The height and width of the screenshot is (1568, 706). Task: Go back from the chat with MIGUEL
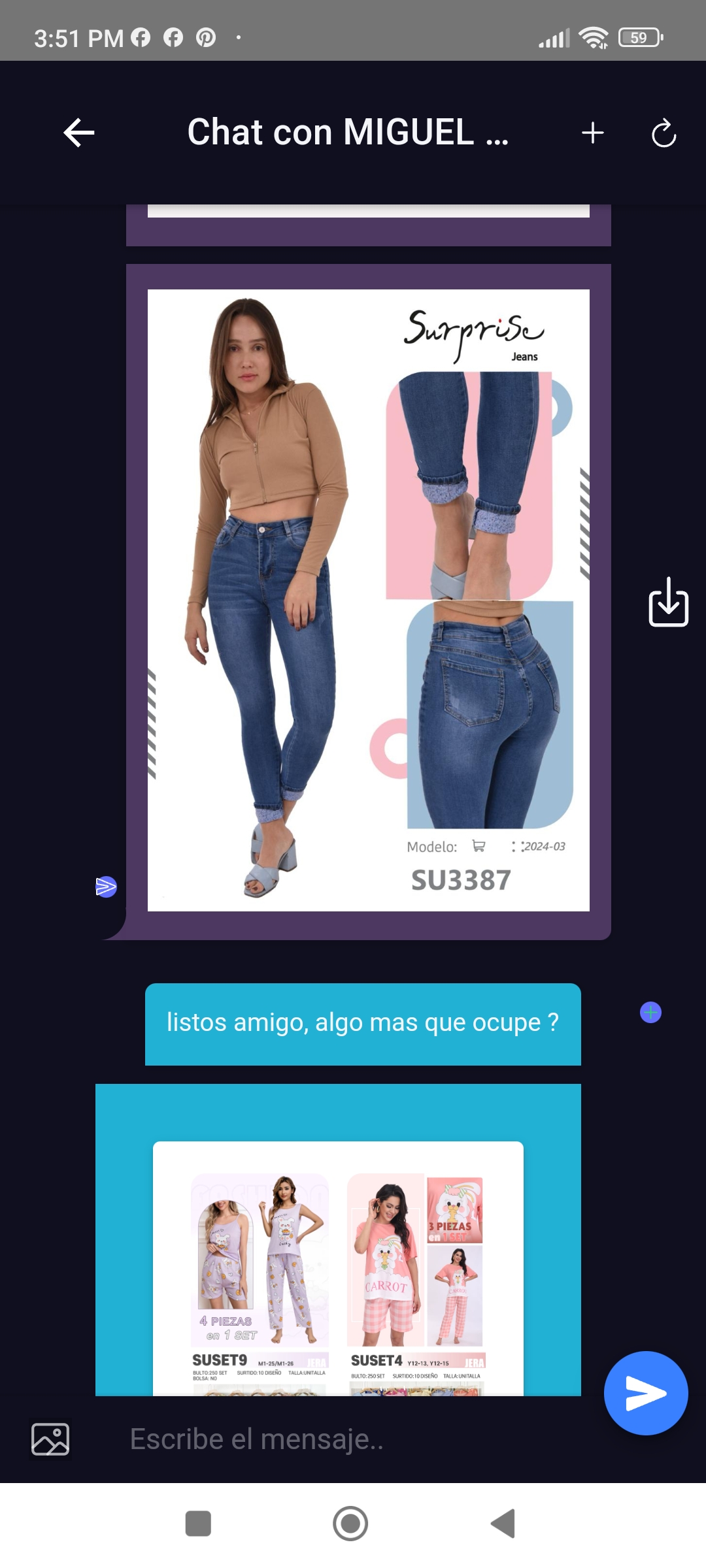coord(79,133)
